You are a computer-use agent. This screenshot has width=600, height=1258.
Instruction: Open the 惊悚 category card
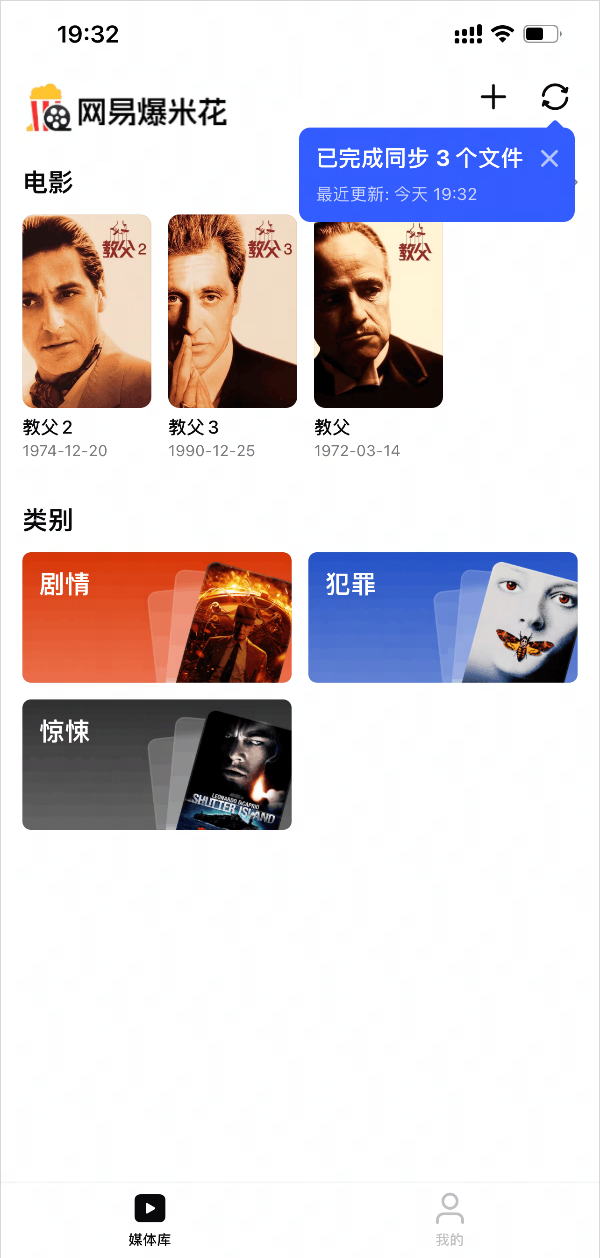(x=157, y=764)
